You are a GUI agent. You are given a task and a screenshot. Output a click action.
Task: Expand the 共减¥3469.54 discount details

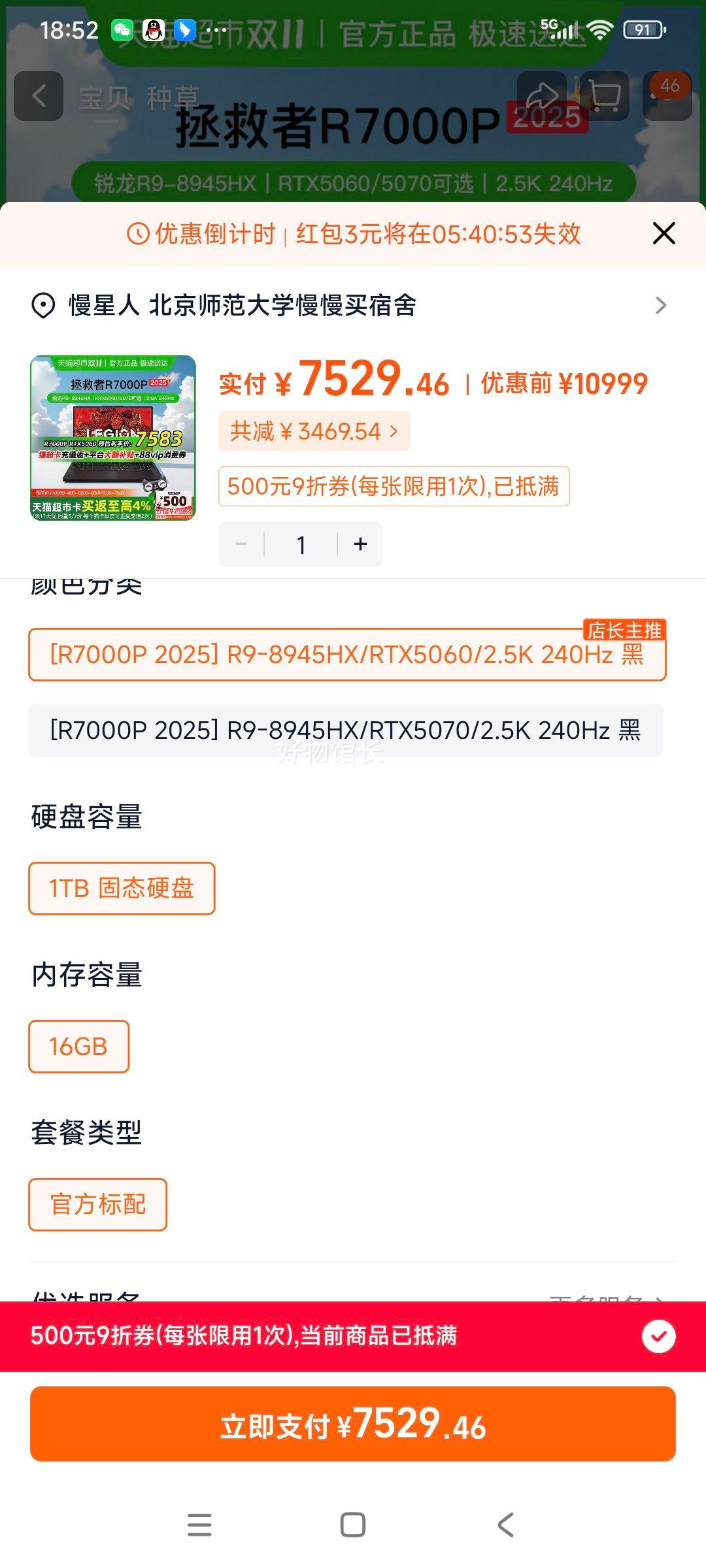pos(315,430)
